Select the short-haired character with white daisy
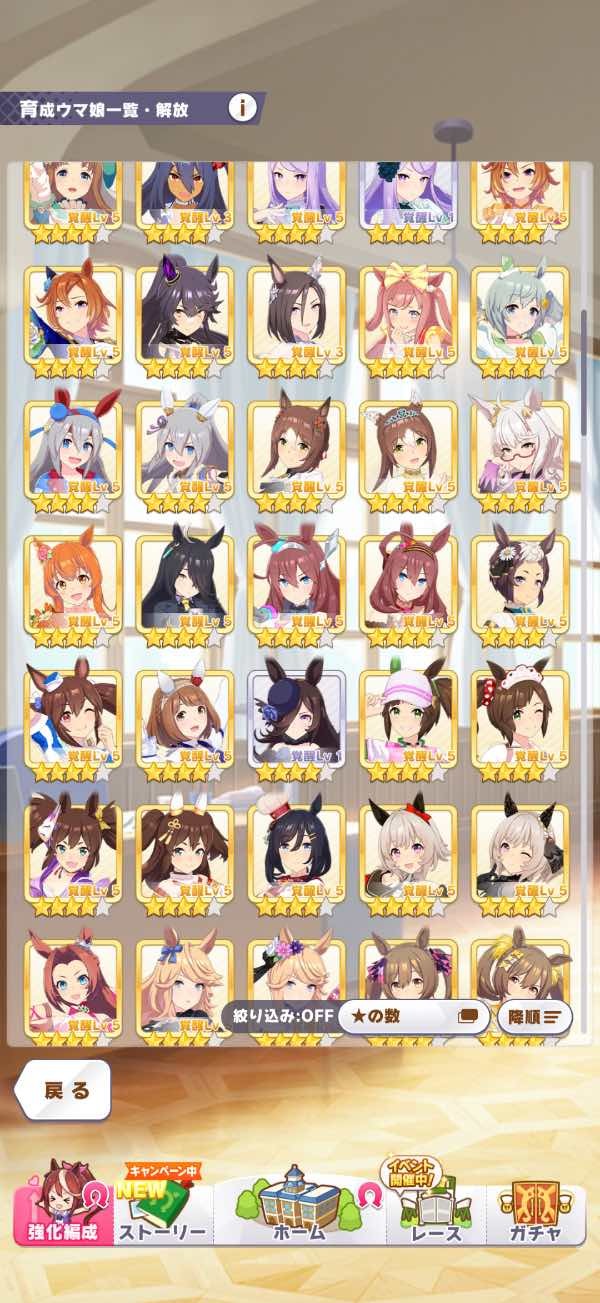Viewport: 600px width, 1303px height. click(520, 584)
